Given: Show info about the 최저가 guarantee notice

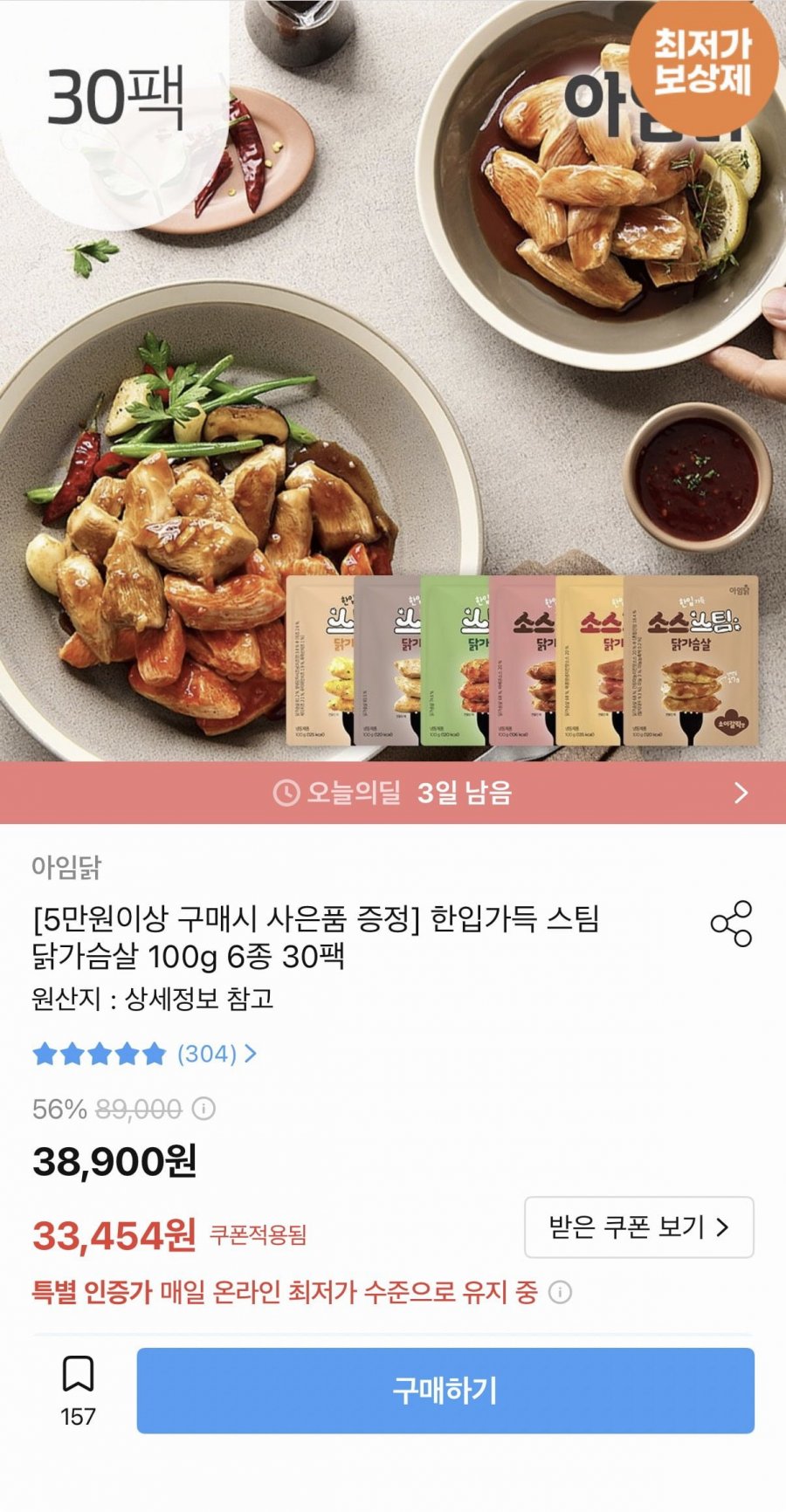Looking at the screenshot, I should tap(560, 1292).
